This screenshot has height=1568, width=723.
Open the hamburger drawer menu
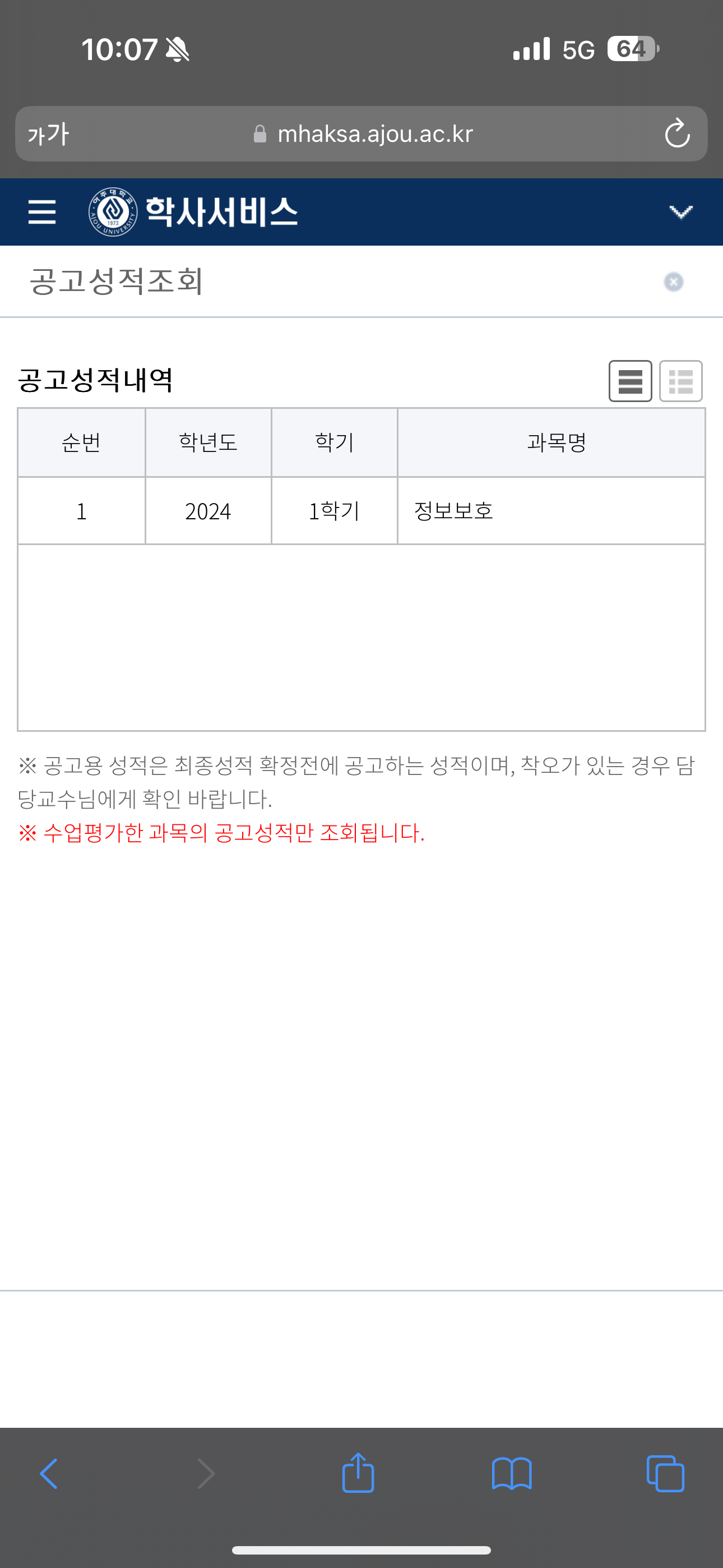click(42, 212)
